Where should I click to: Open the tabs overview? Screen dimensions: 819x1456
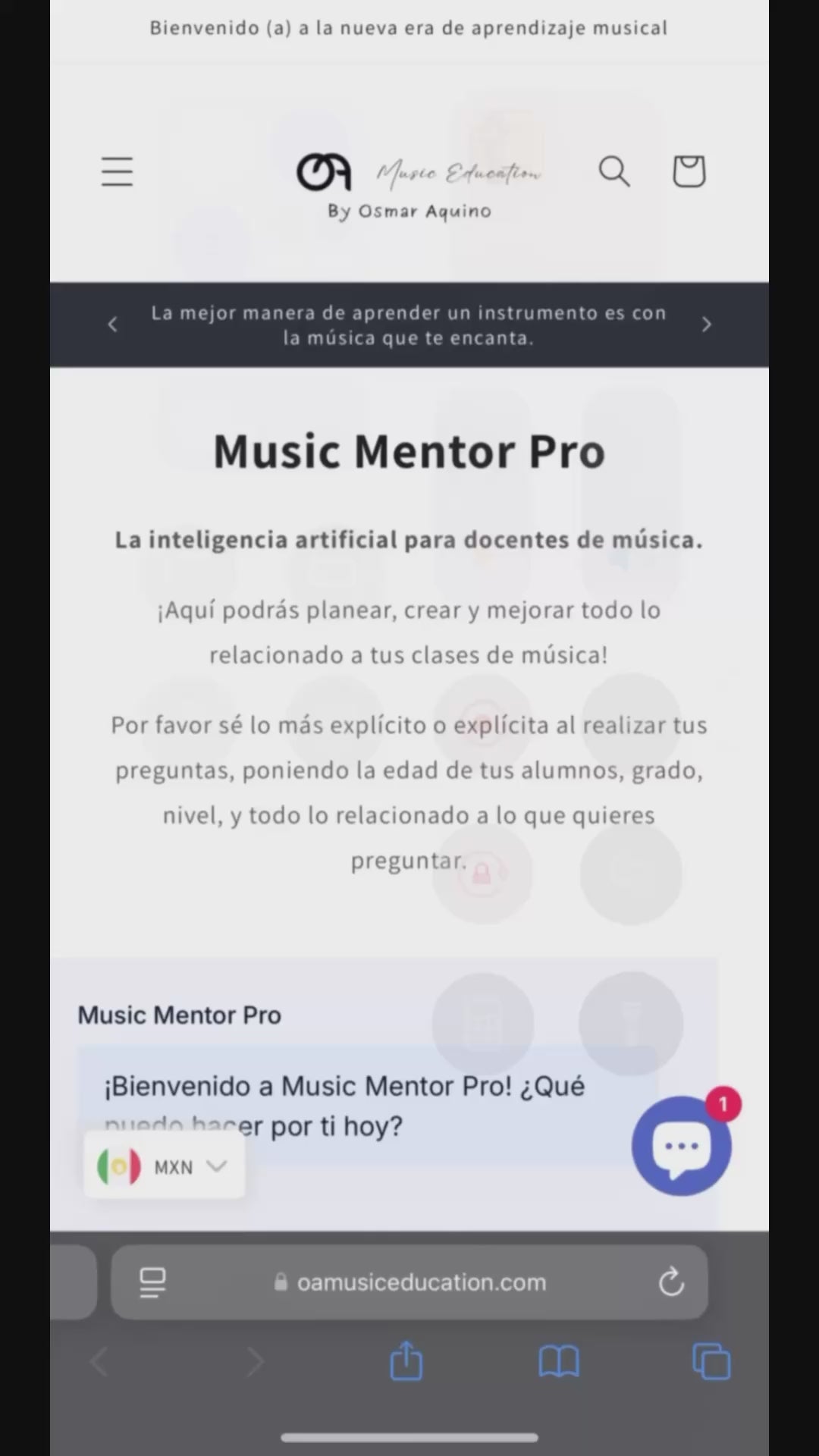(711, 1361)
